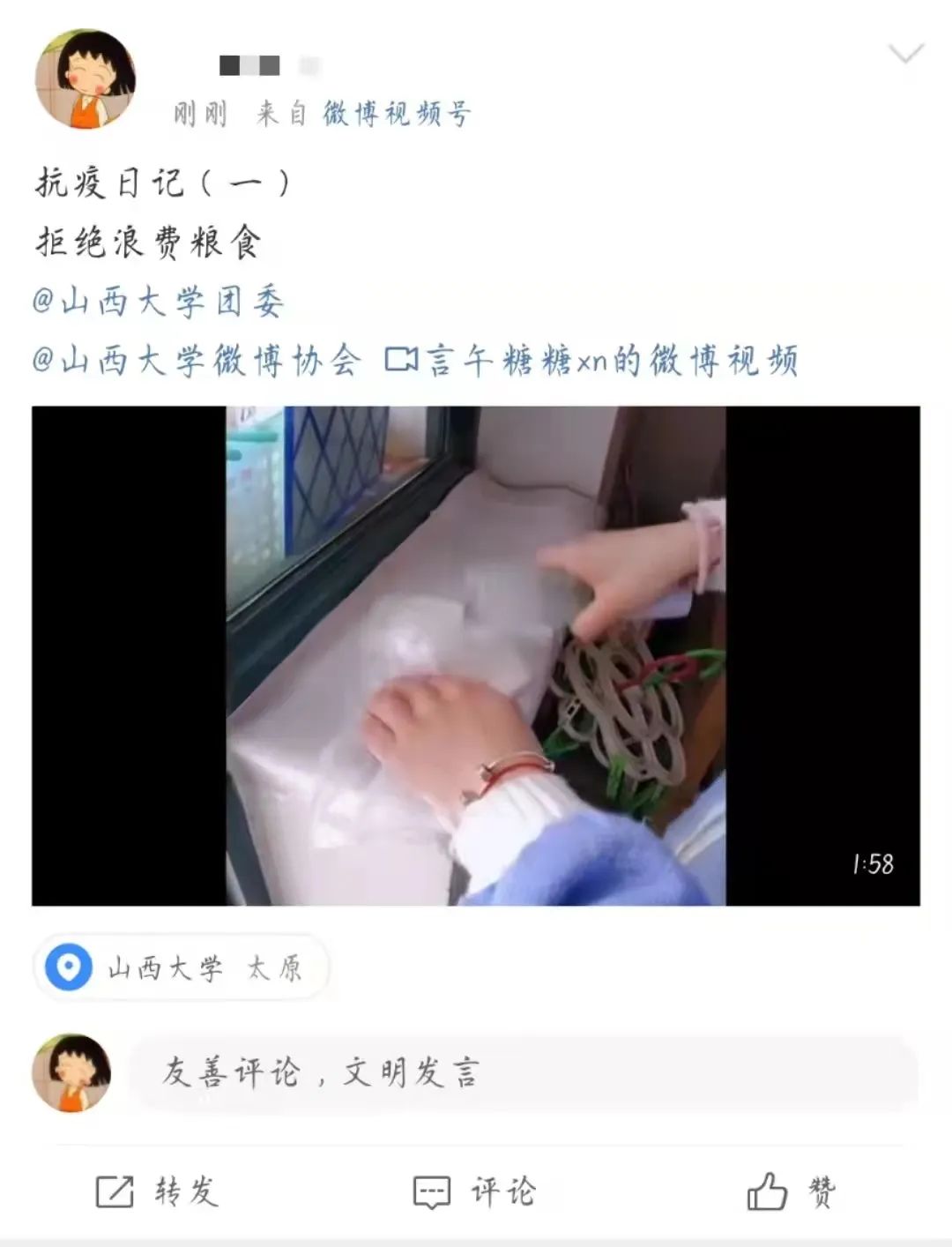Tap the 友善评论,文明发言 comment box
Viewport: 952px width, 1247px height.
pyautogui.click(x=524, y=1072)
